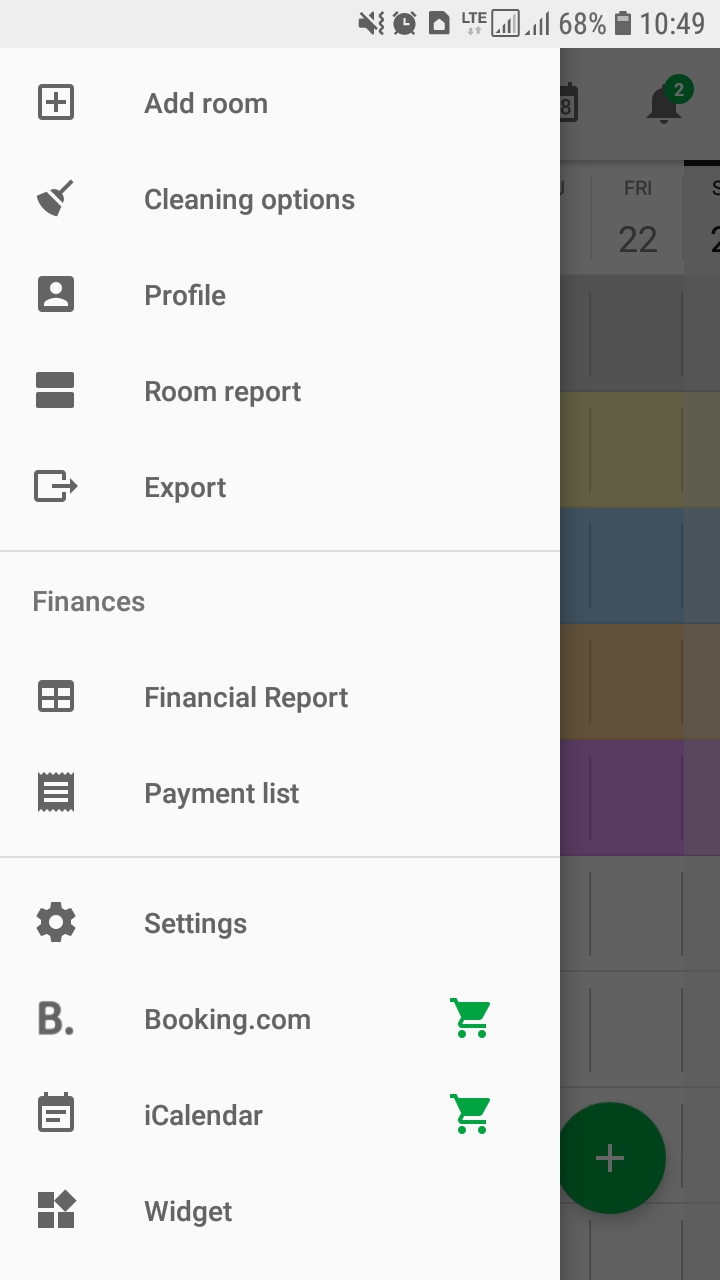Open Settings

pos(280,924)
